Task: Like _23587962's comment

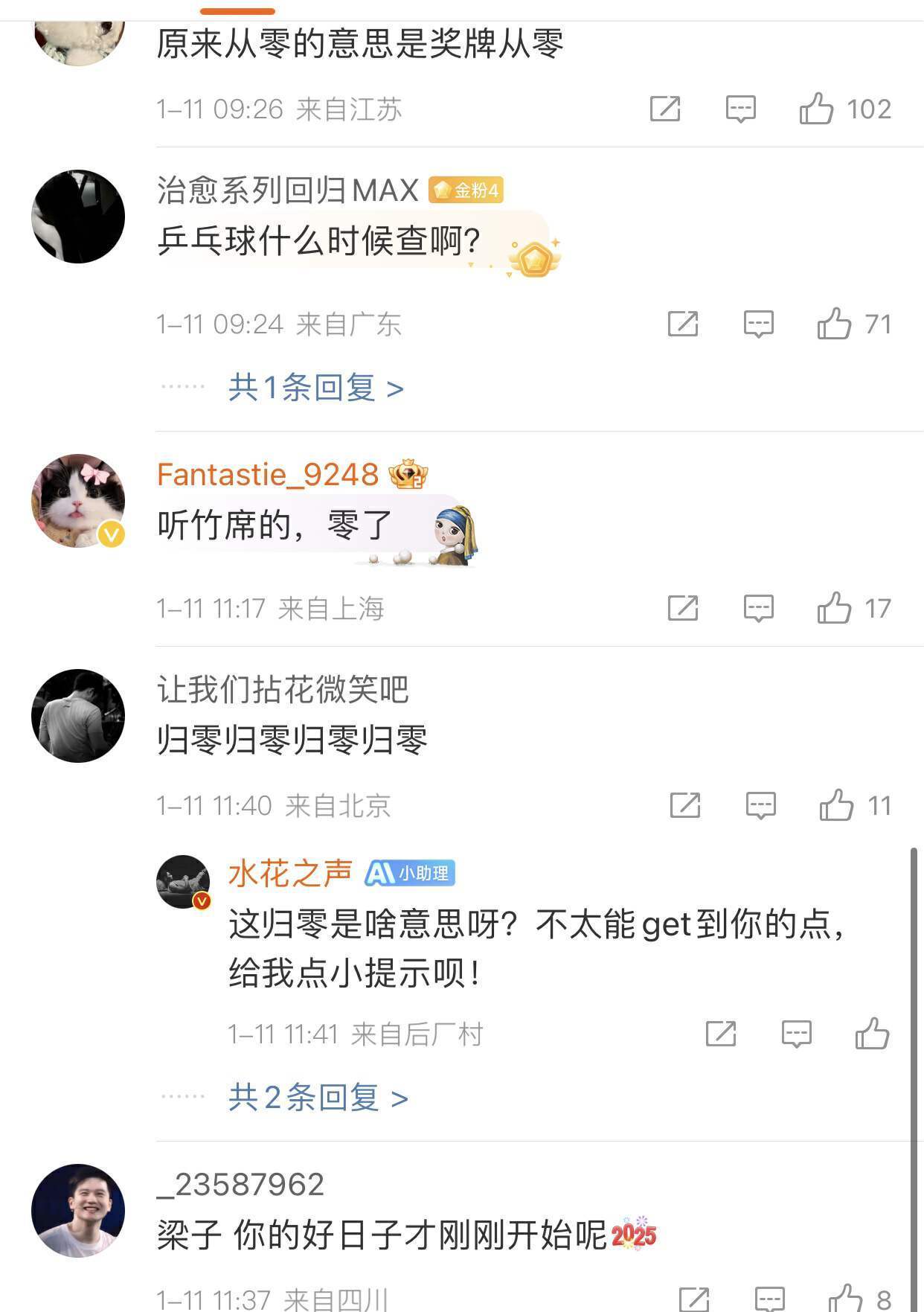Action: pyautogui.click(x=845, y=1299)
